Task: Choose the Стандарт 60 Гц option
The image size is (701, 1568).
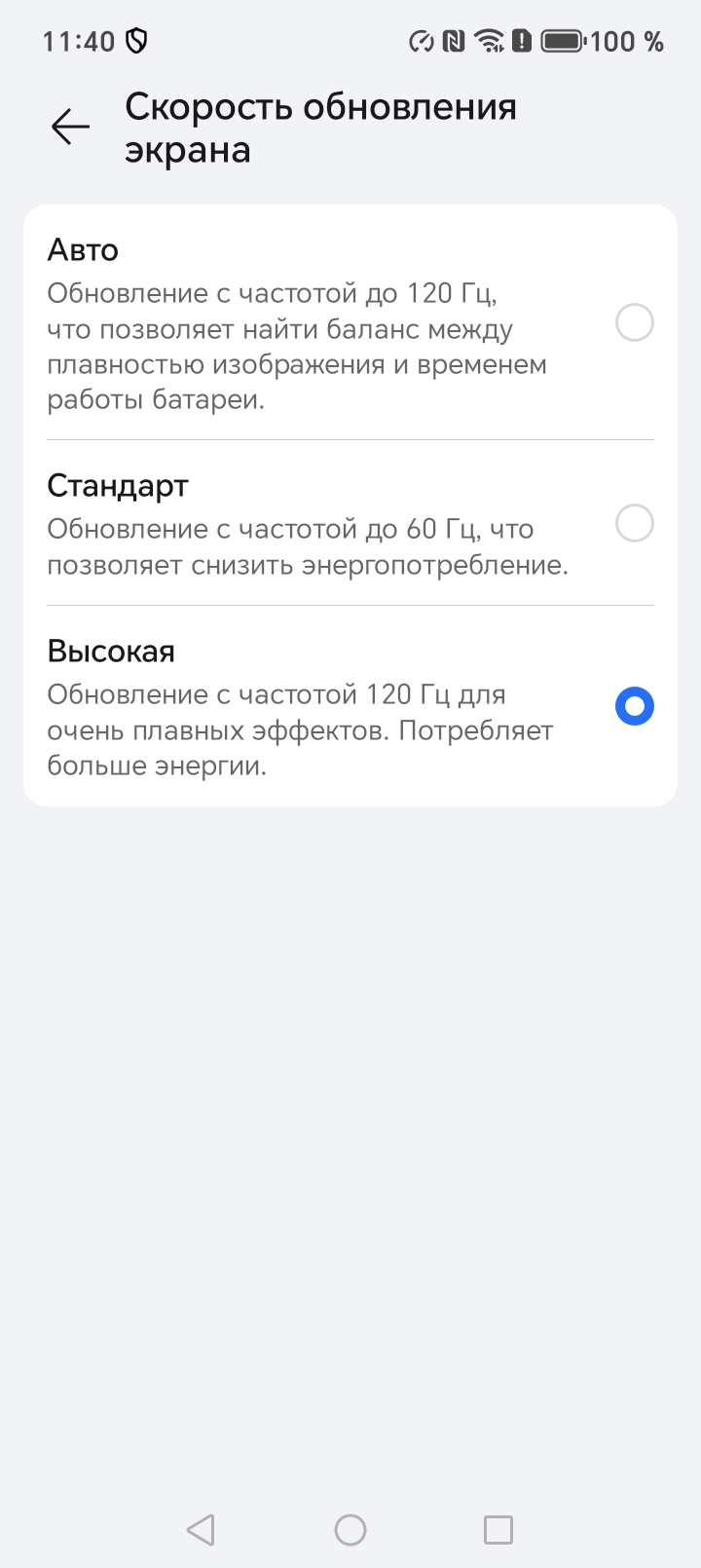Action: click(634, 524)
